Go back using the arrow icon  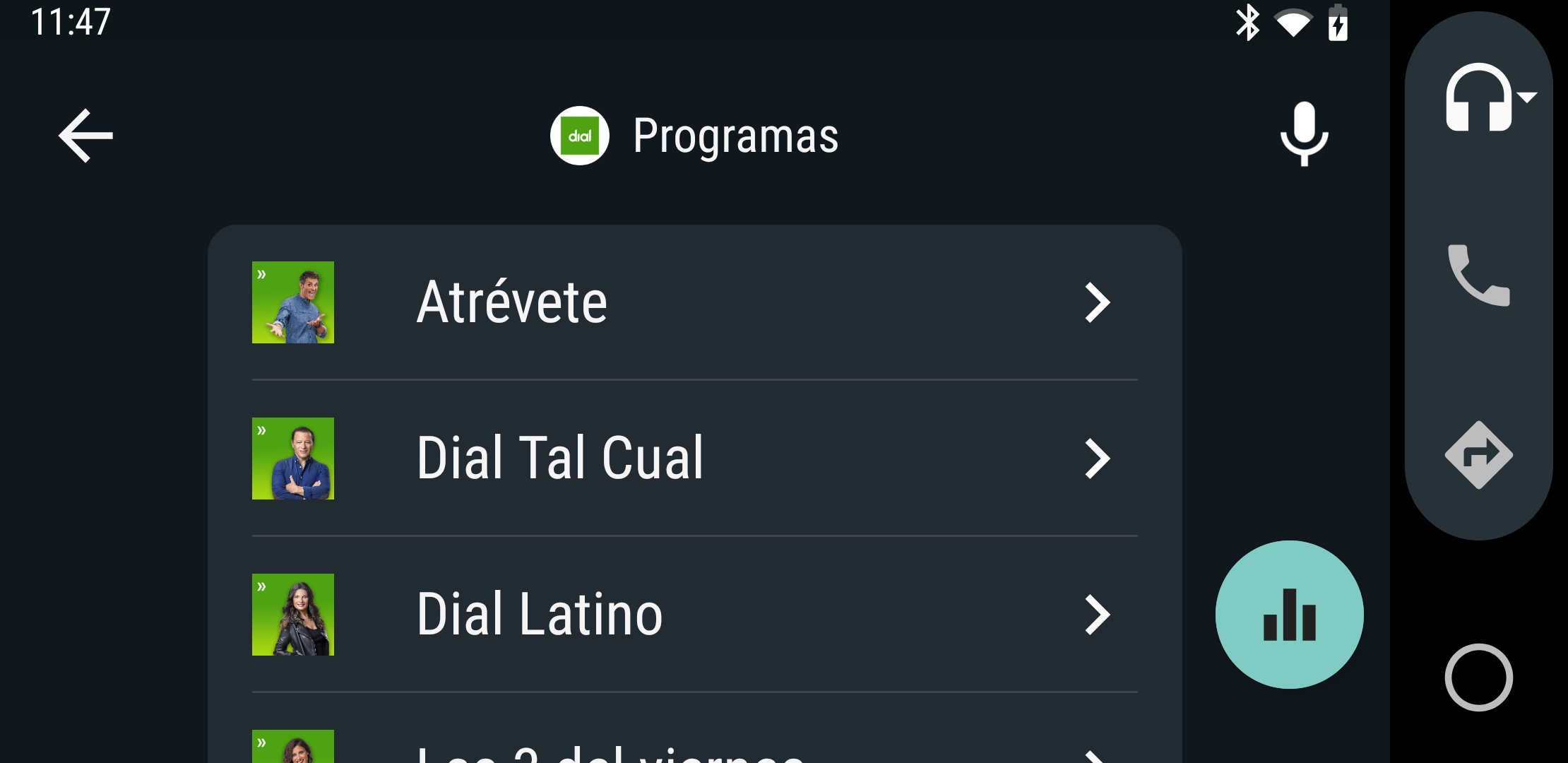point(85,136)
